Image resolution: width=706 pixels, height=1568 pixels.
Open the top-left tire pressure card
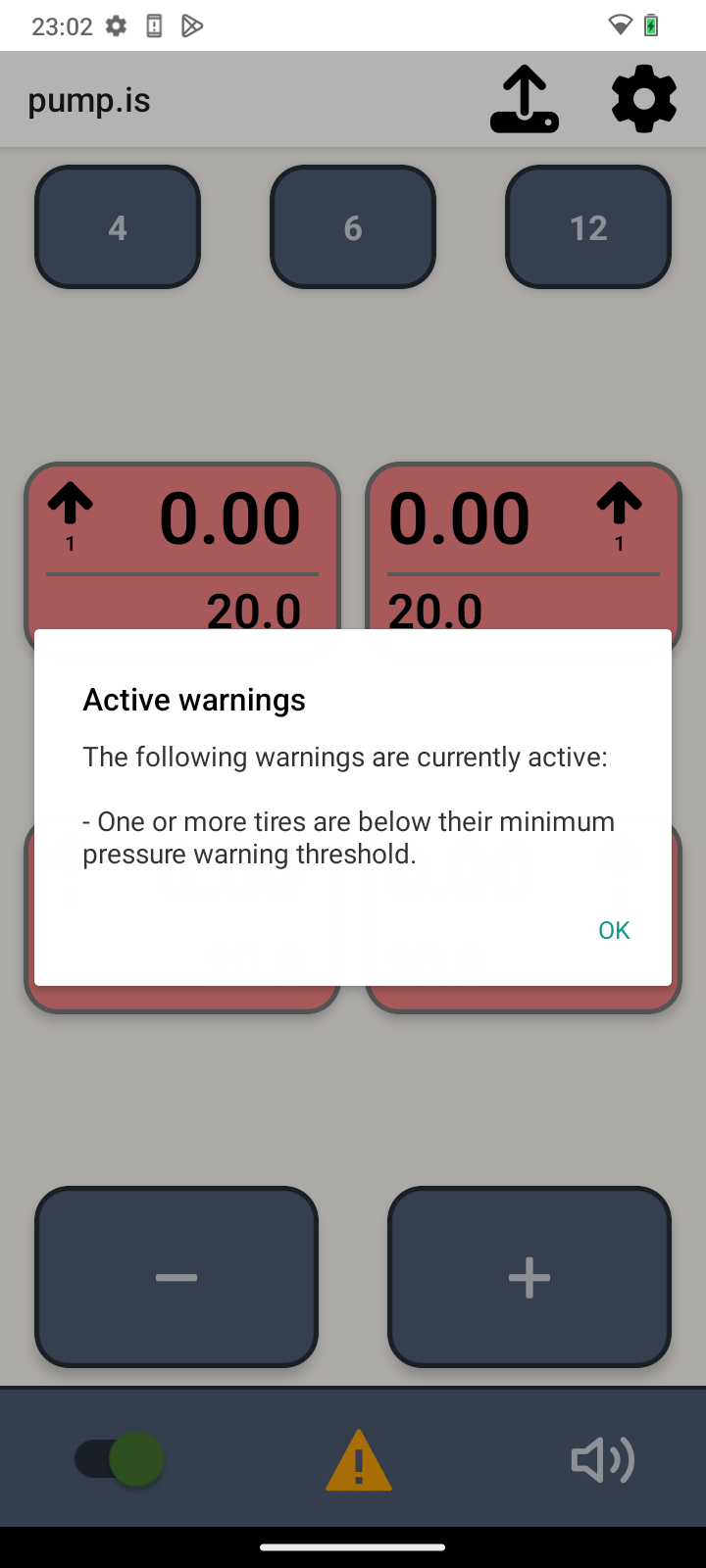point(182,546)
